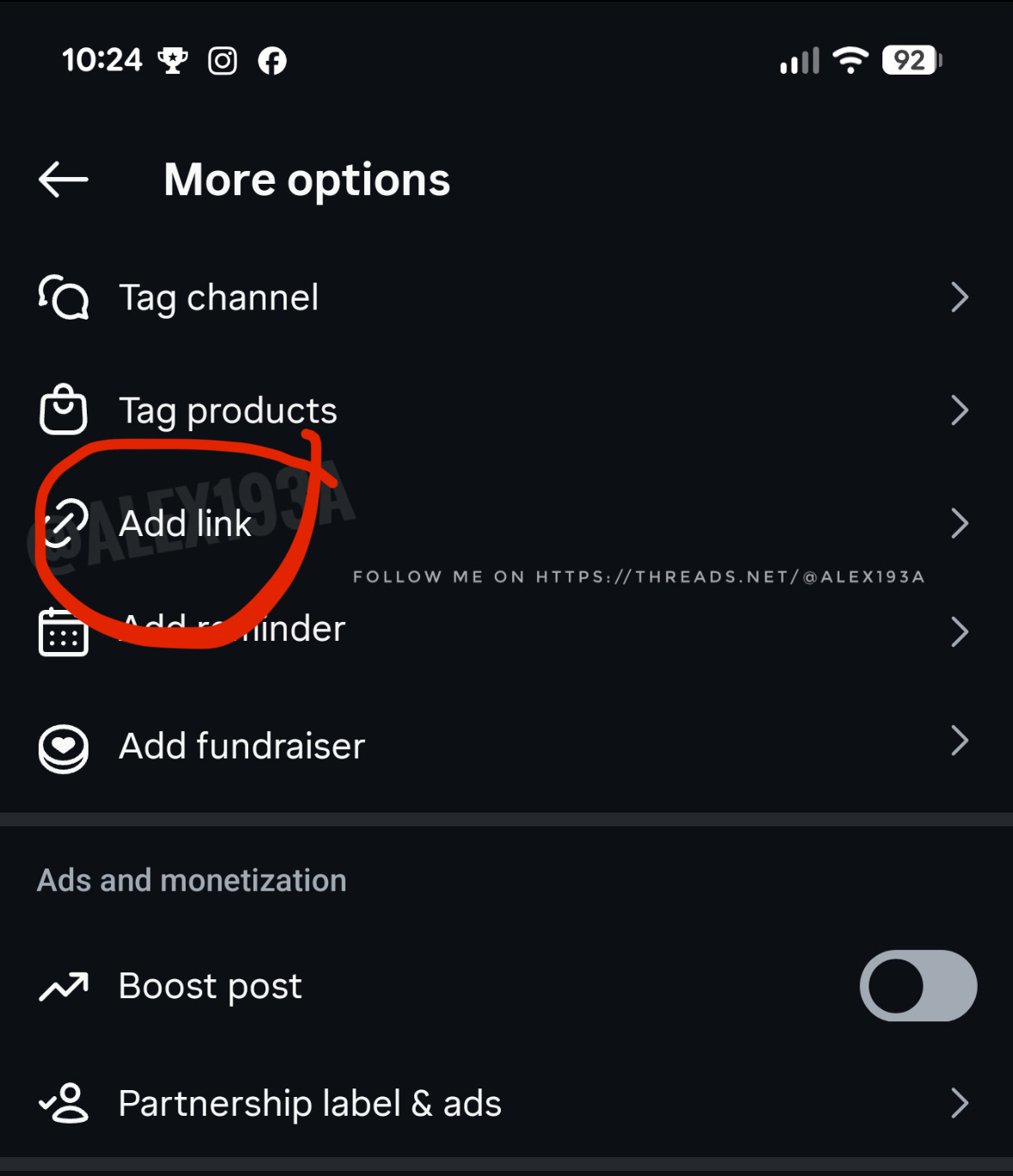The height and width of the screenshot is (1176, 1013).
Task: Open the Tag products option
Action: click(506, 411)
